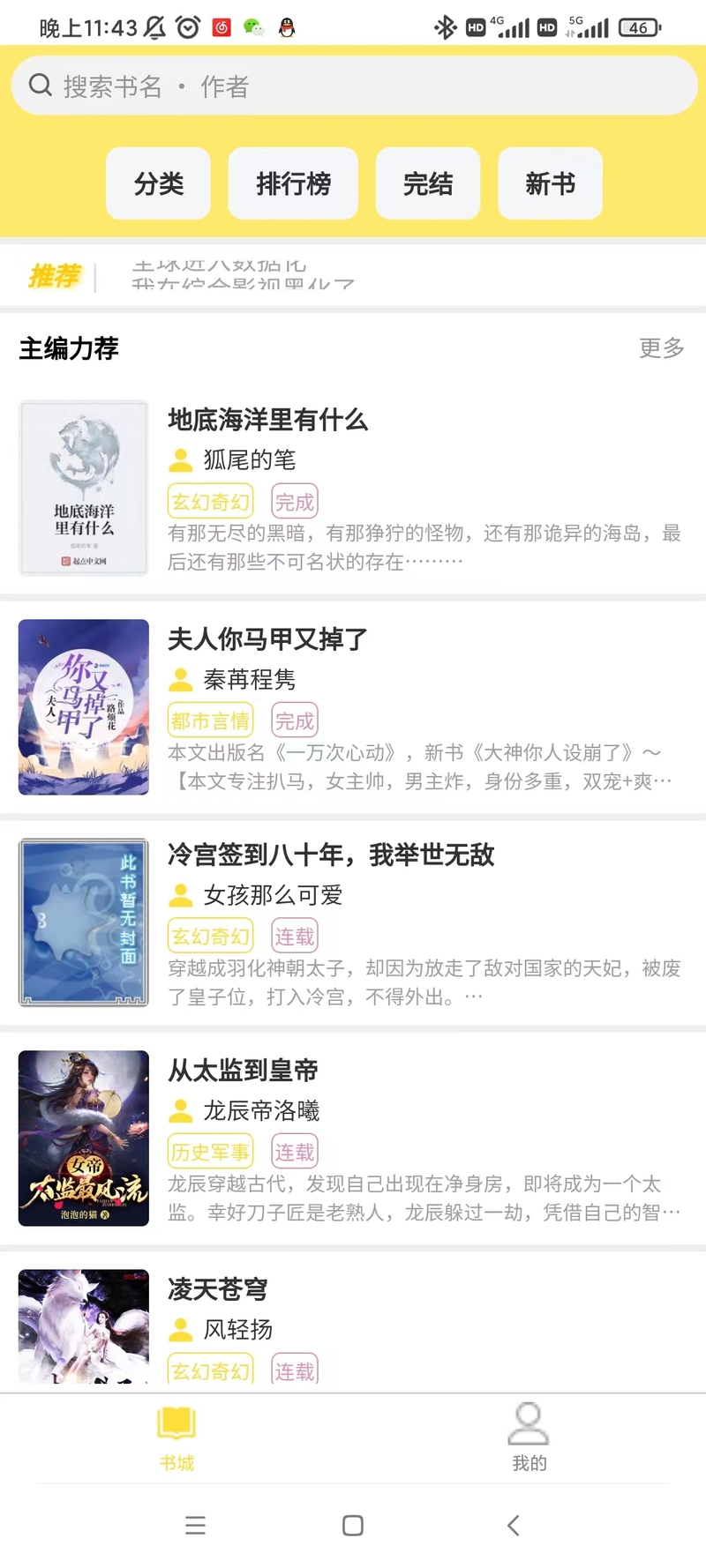Screen dimensions: 706x1568
Task: Tap 更多 next to 主编力荐
Action: (x=662, y=347)
